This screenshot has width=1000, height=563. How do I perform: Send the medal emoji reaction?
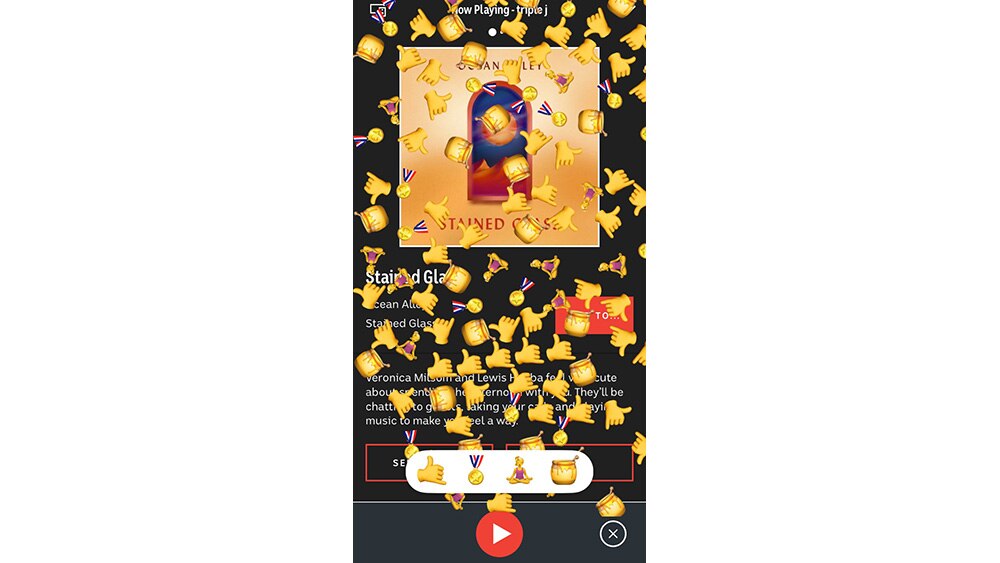tap(476, 470)
